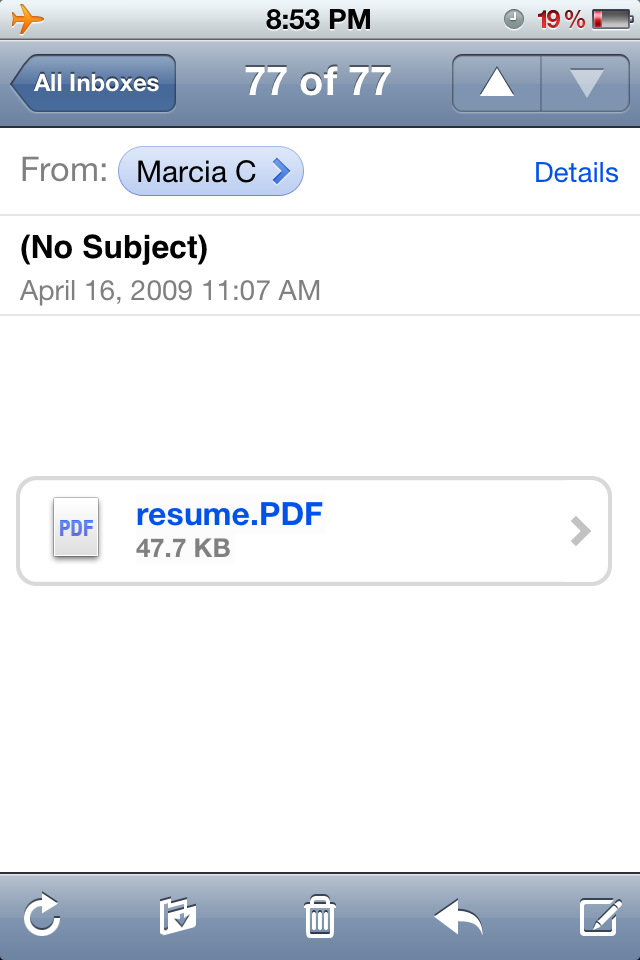Go back to All Inboxes
640x960 pixels.
pyautogui.click(x=95, y=83)
